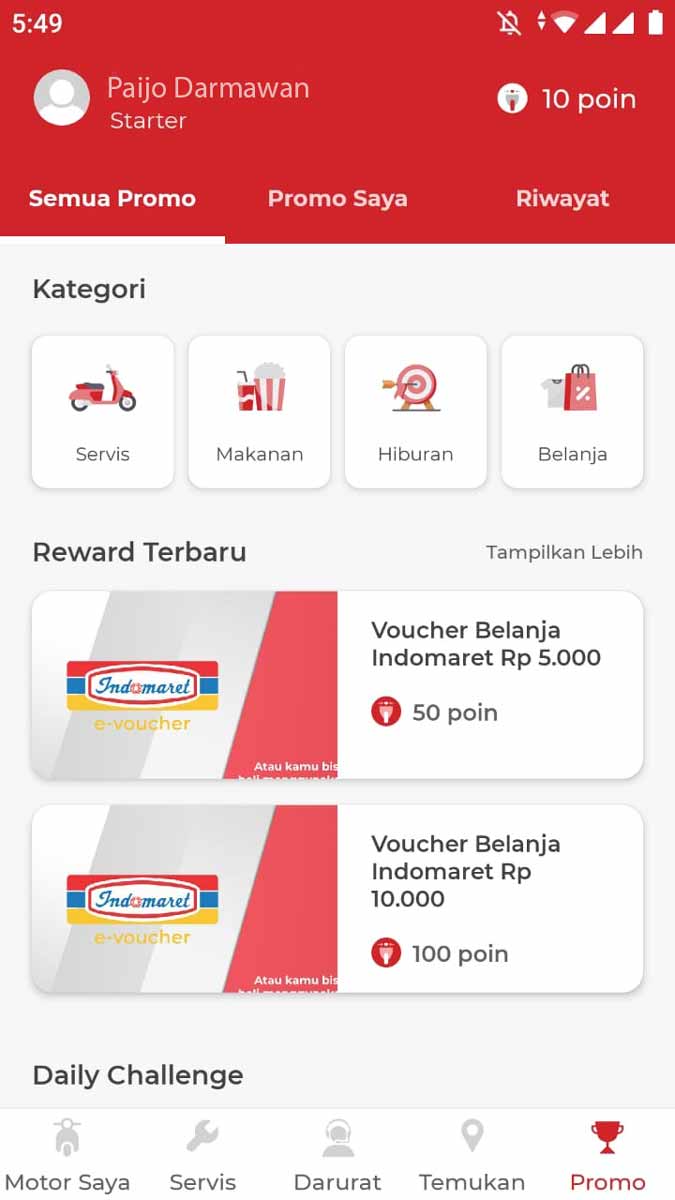This screenshot has width=675, height=1200.
Task: Tap the Promo bottom navigation item
Action: 607,1157
